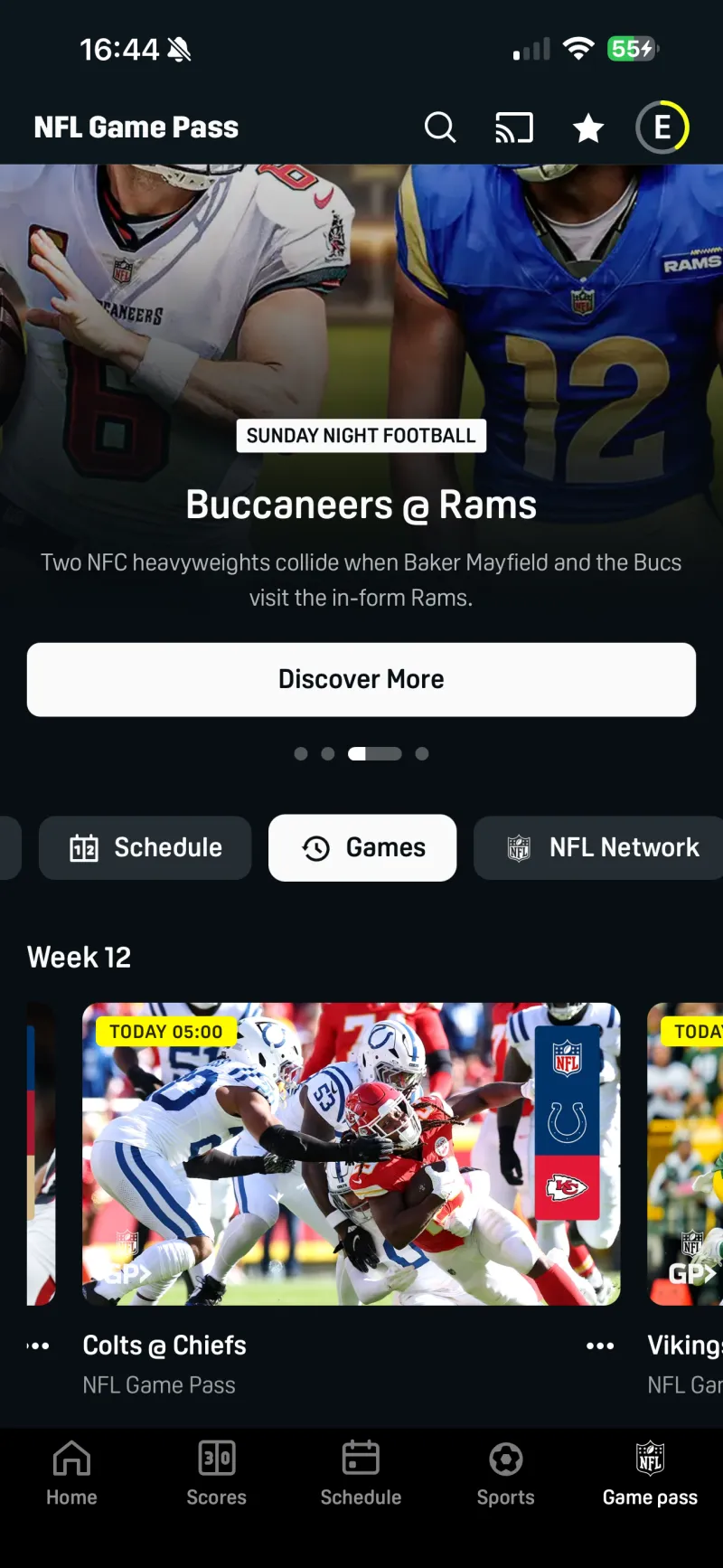Open favorites star icon
Screen dimensions: 723x1568
[588, 128]
